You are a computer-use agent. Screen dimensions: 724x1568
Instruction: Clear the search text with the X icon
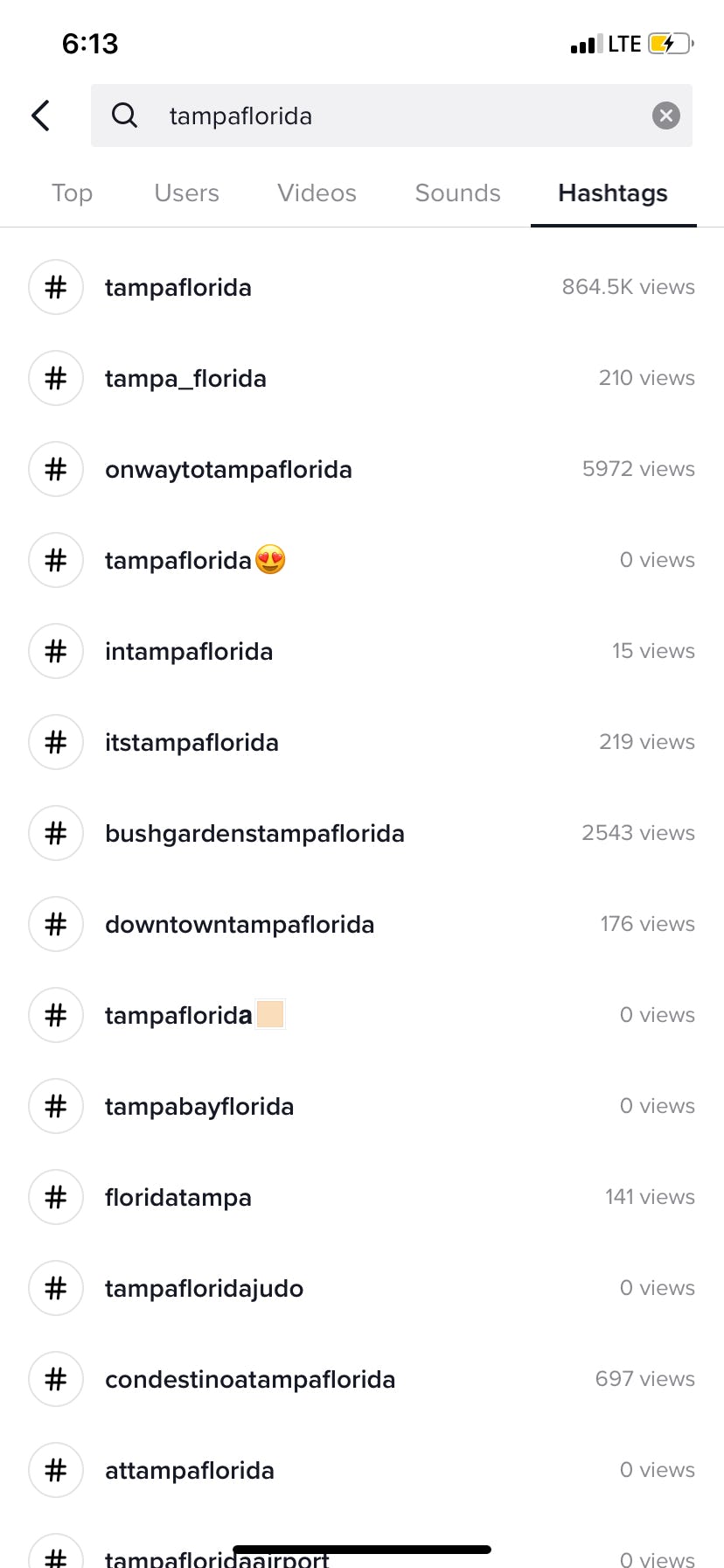point(666,115)
